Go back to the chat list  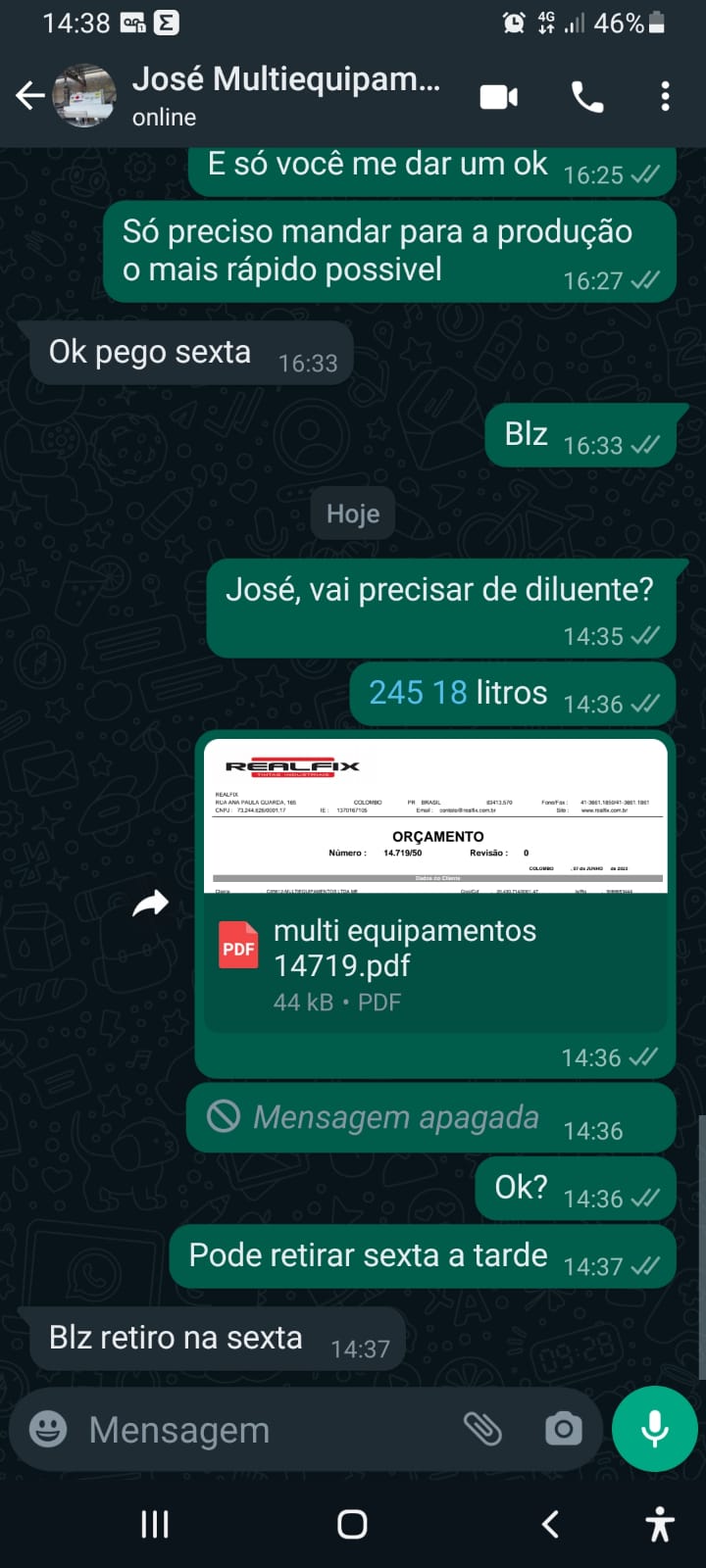[x=29, y=96]
